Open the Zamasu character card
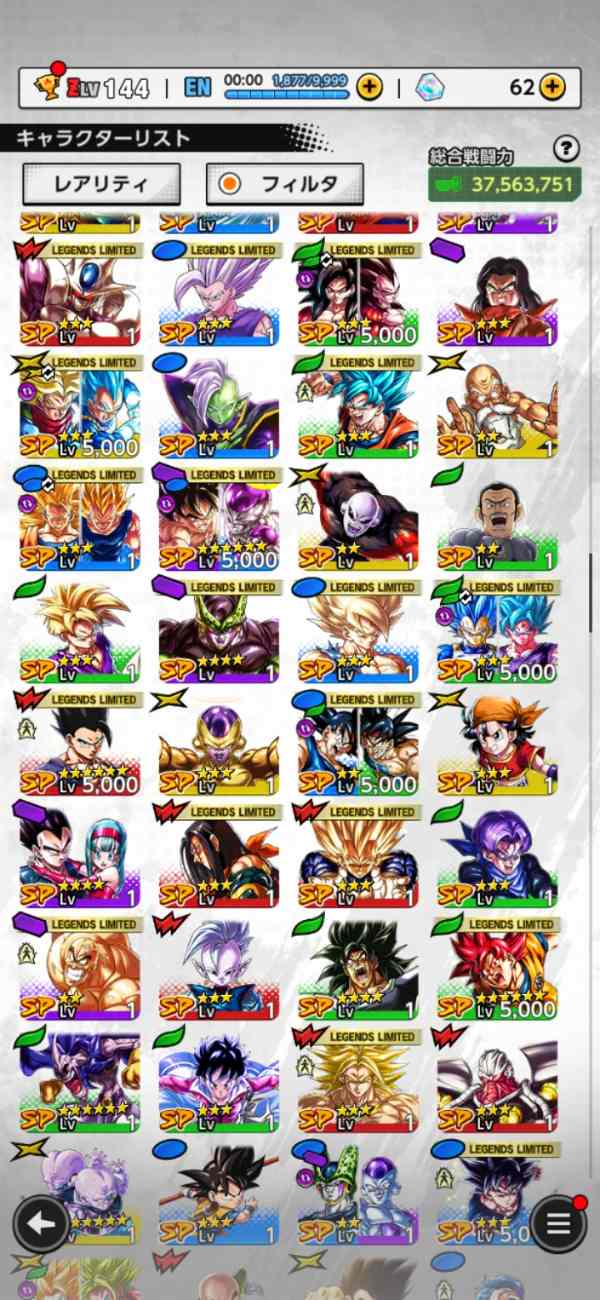Screen dimensions: 600x1300 pyautogui.click(x=218, y=405)
